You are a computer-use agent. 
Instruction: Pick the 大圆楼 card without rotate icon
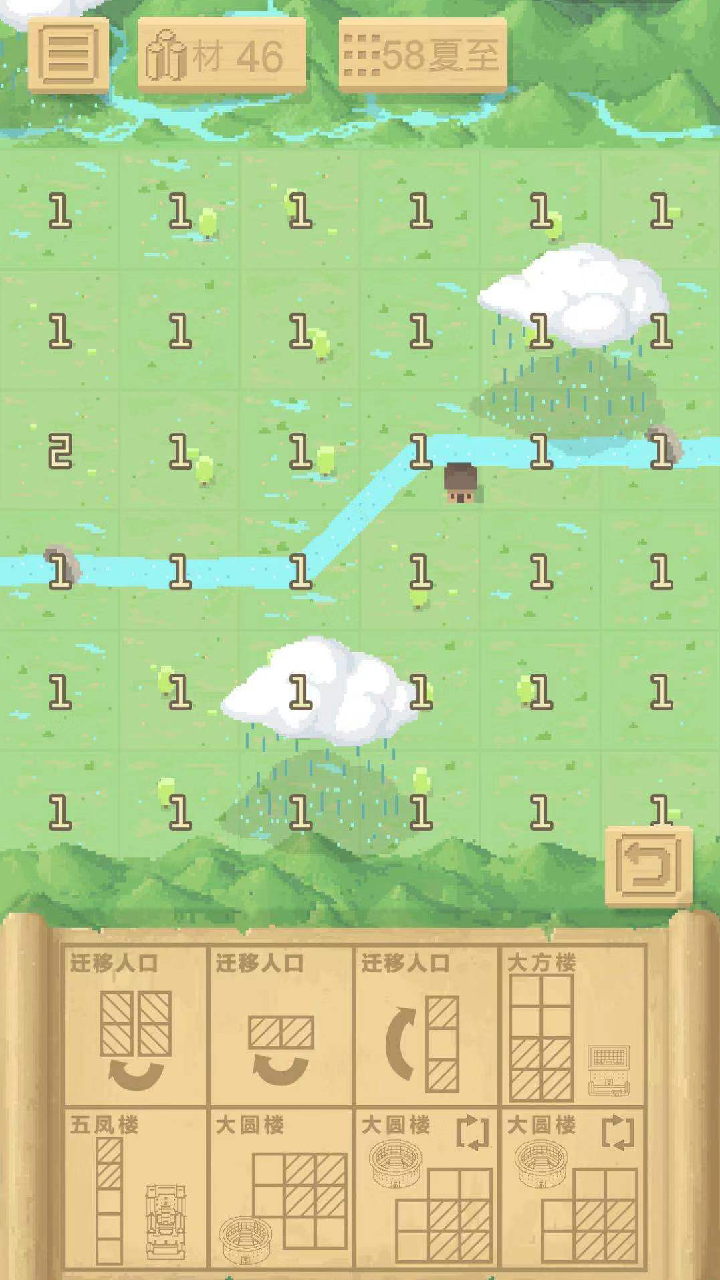pos(281,1188)
